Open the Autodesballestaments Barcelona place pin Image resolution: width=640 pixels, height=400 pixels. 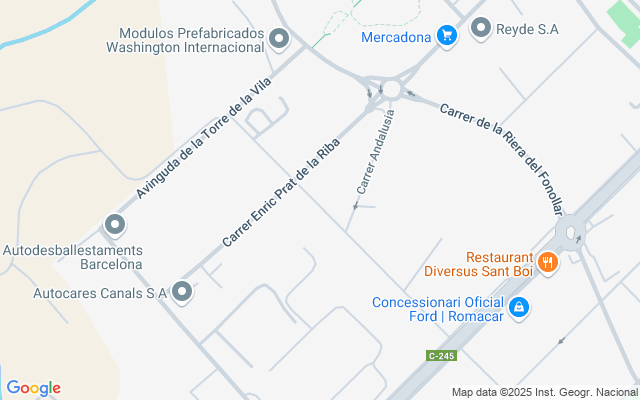pos(115,225)
